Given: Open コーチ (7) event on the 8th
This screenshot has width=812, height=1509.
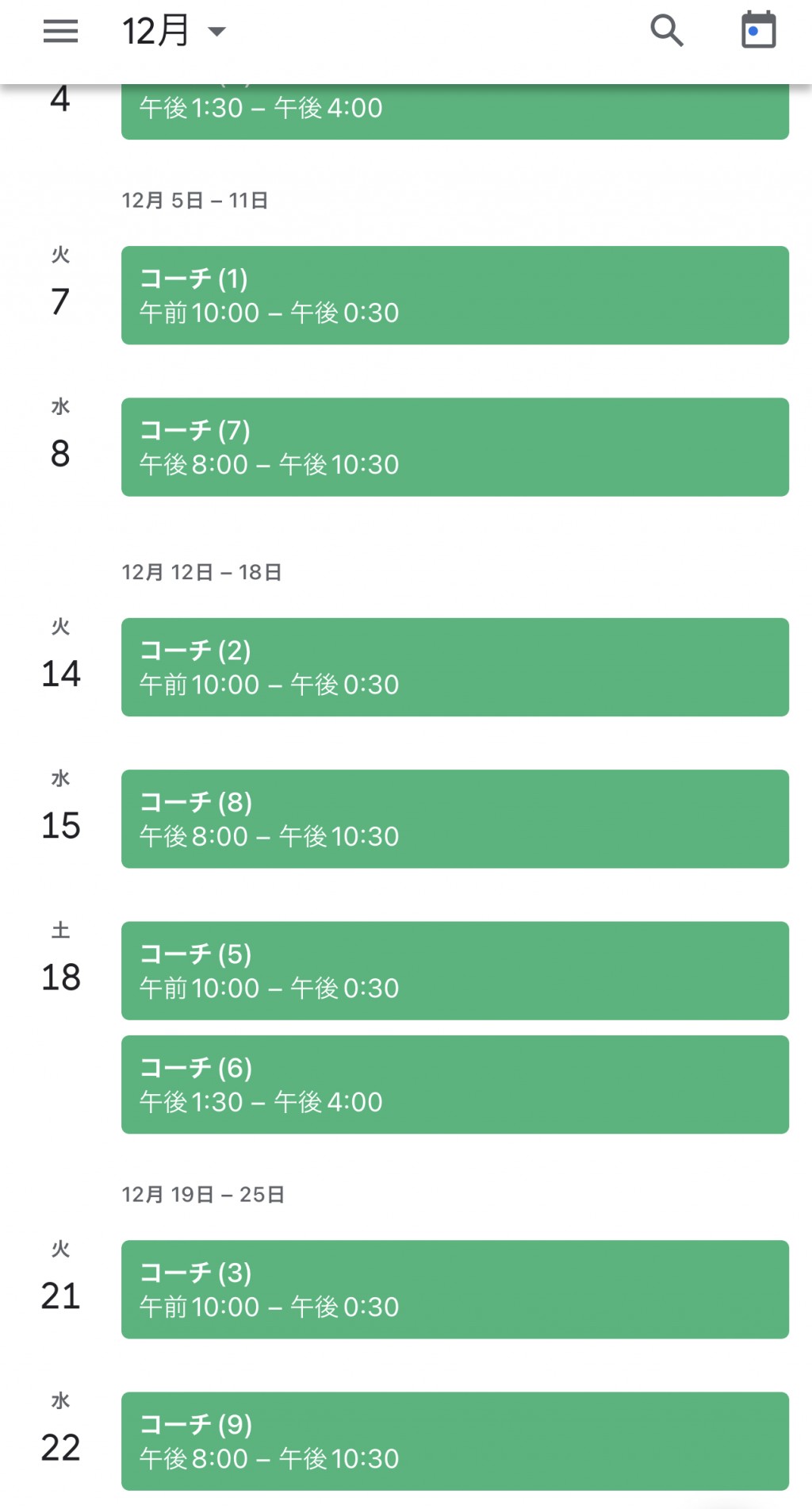Looking at the screenshot, I should (455, 447).
